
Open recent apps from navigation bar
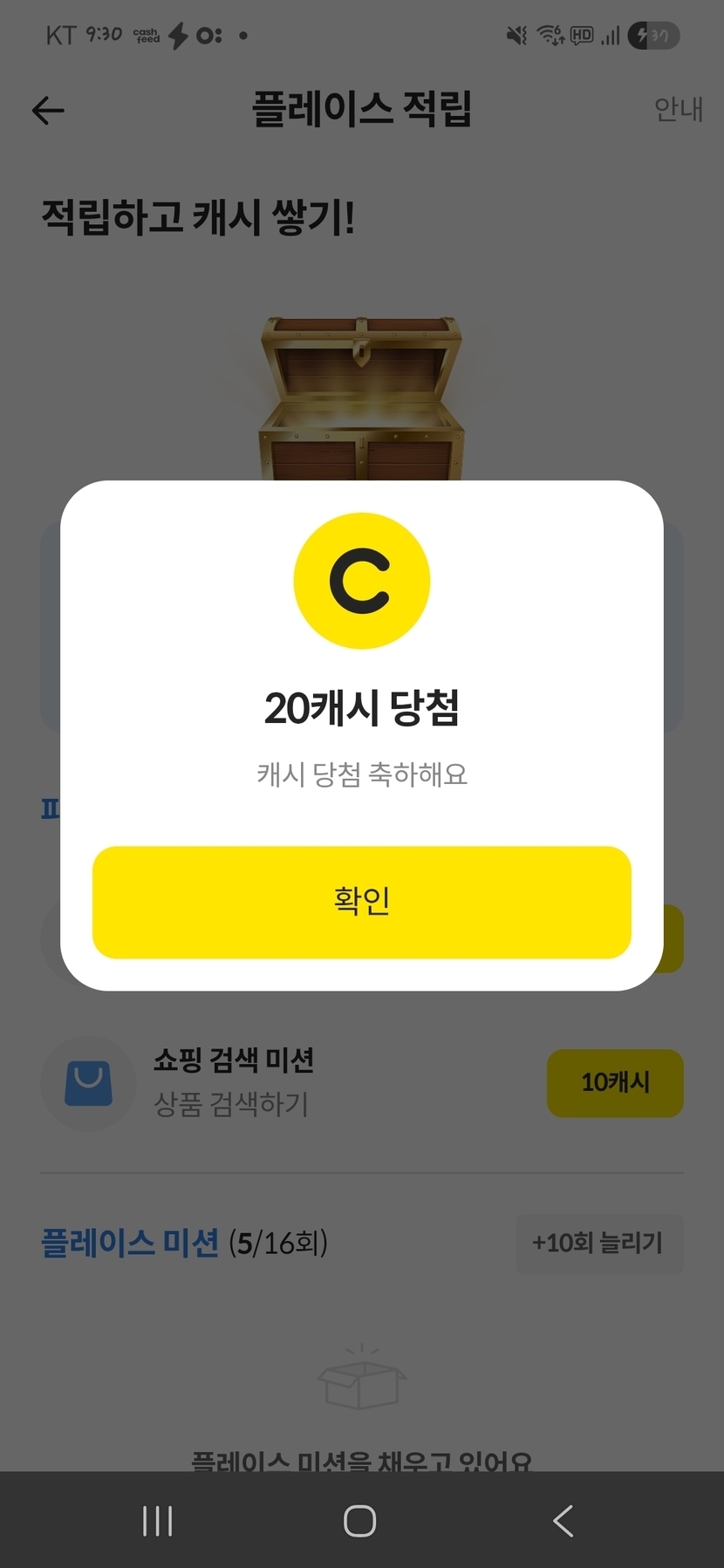(x=157, y=1520)
